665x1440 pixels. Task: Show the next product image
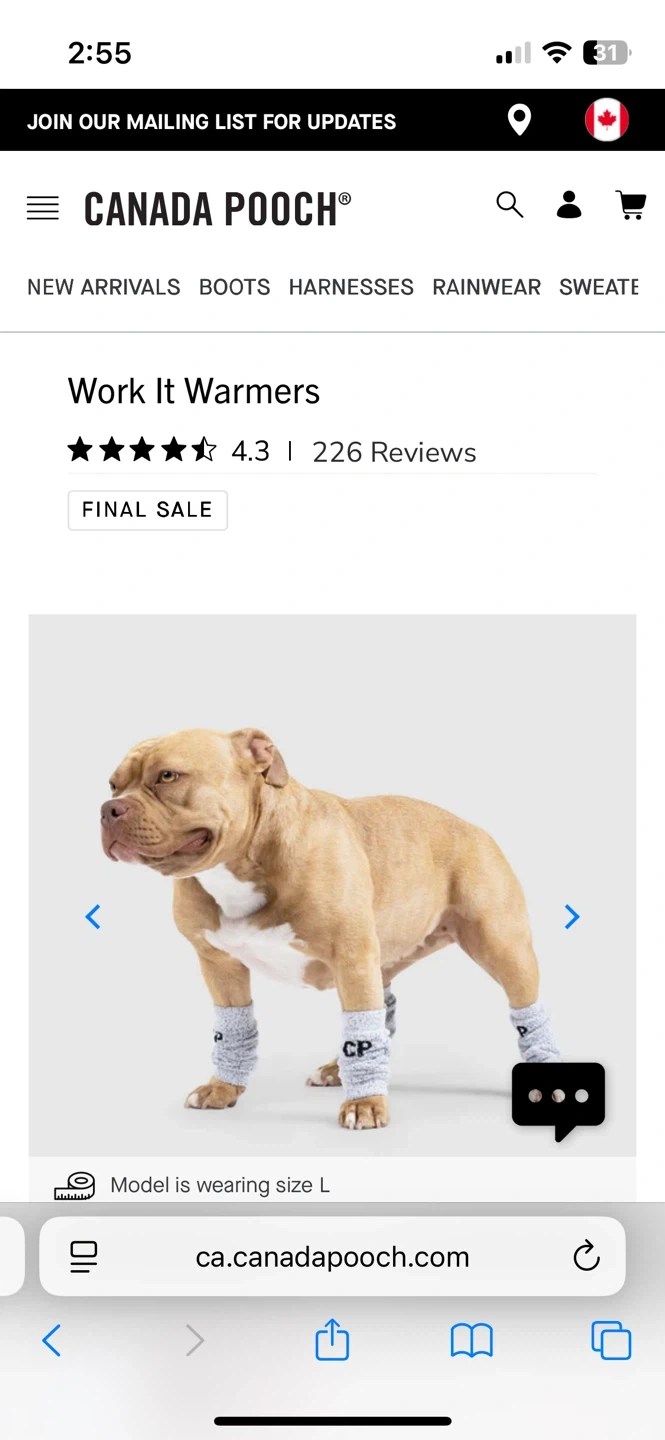572,916
